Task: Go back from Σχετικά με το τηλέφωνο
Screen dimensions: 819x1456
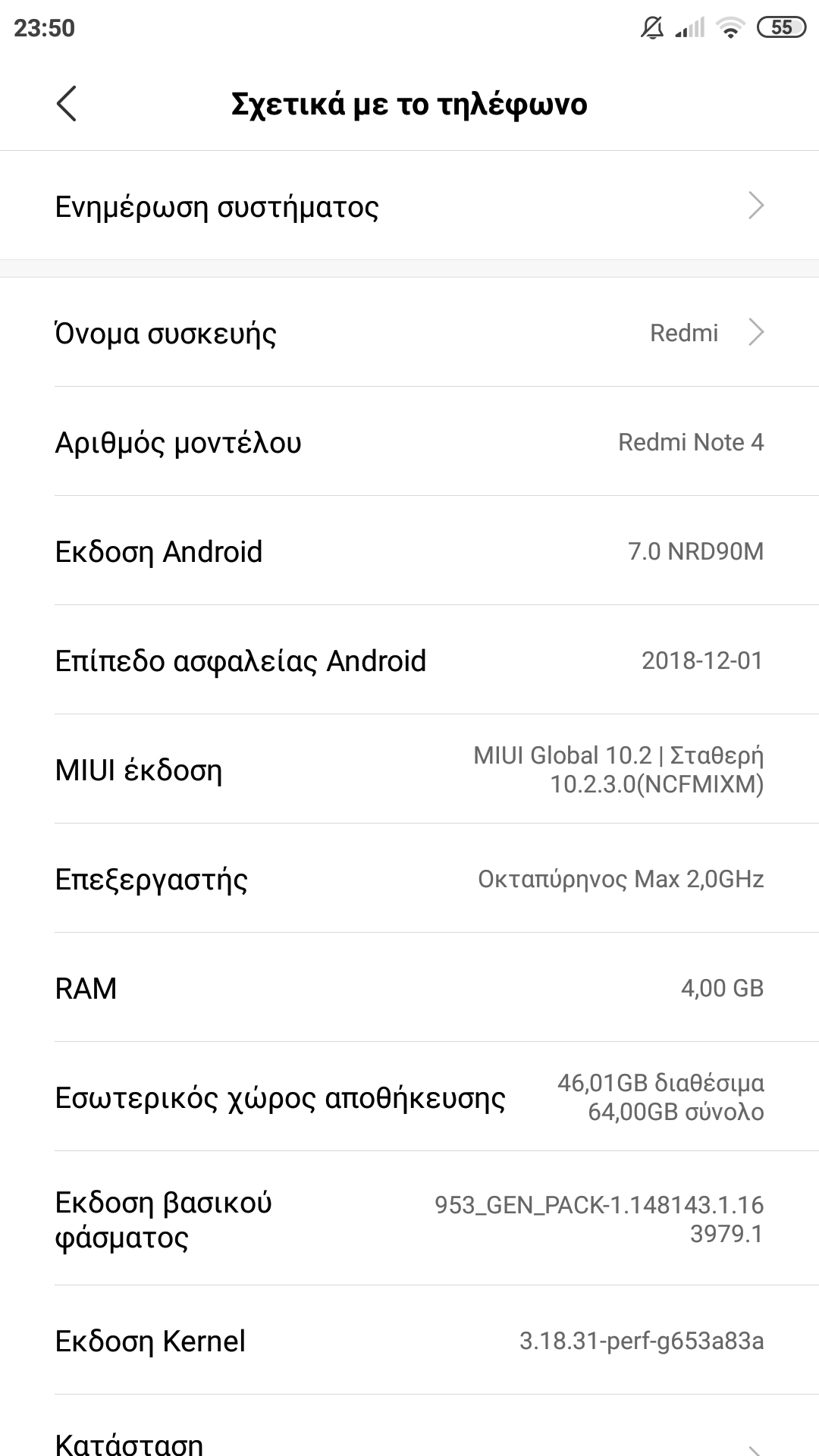Action: pyautogui.click(x=67, y=104)
